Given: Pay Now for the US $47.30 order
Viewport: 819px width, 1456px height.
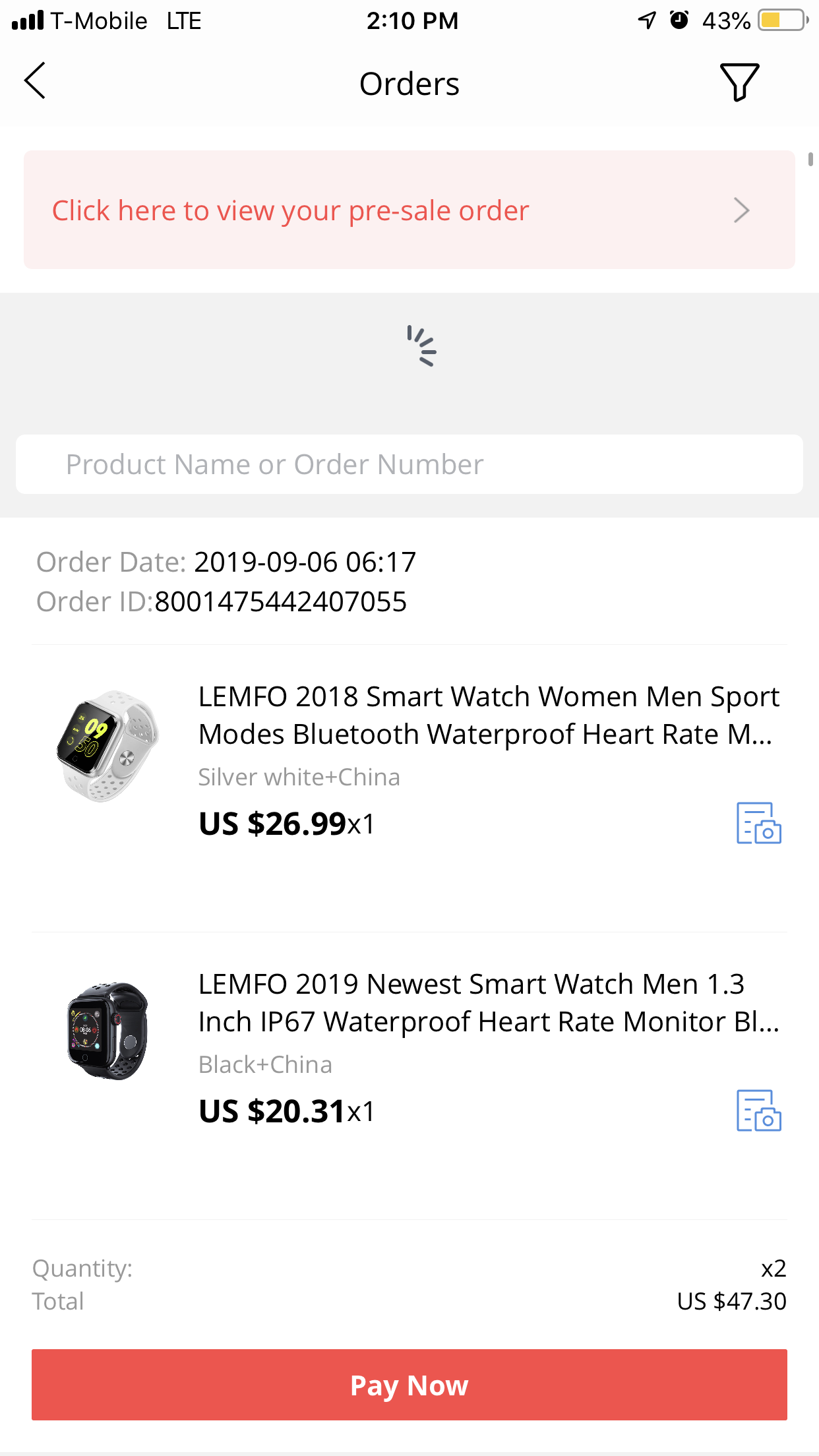Looking at the screenshot, I should click(409, 1385).
